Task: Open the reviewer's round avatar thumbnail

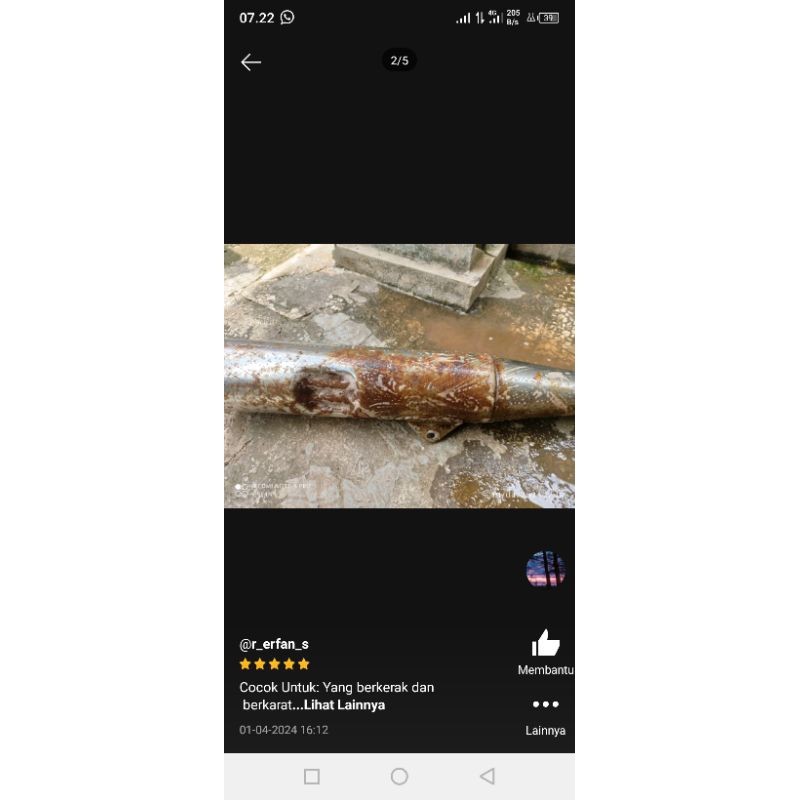Action: pyautogui.click(x=545, y=569)
